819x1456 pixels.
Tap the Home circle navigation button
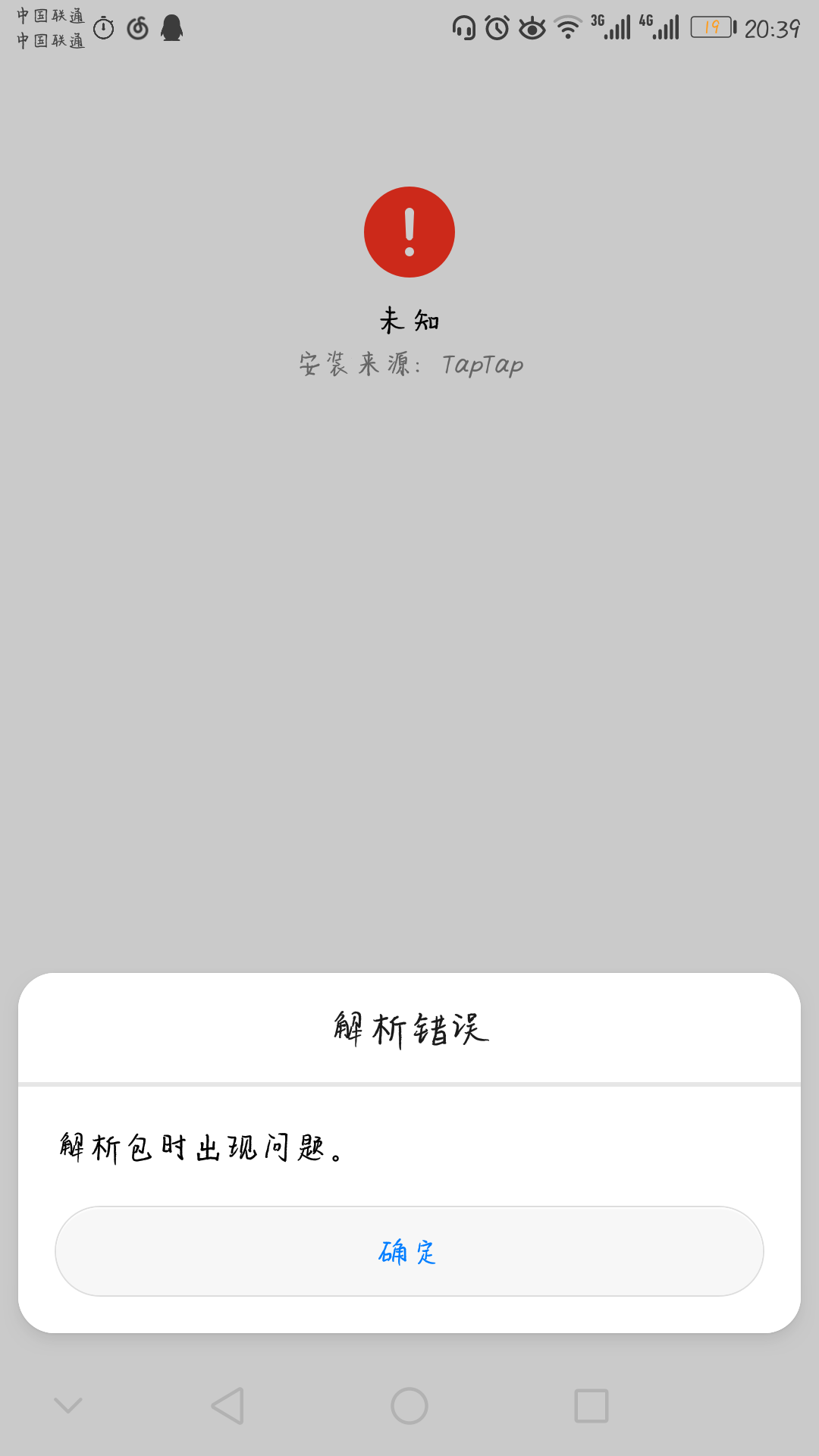pos(409,1404)
